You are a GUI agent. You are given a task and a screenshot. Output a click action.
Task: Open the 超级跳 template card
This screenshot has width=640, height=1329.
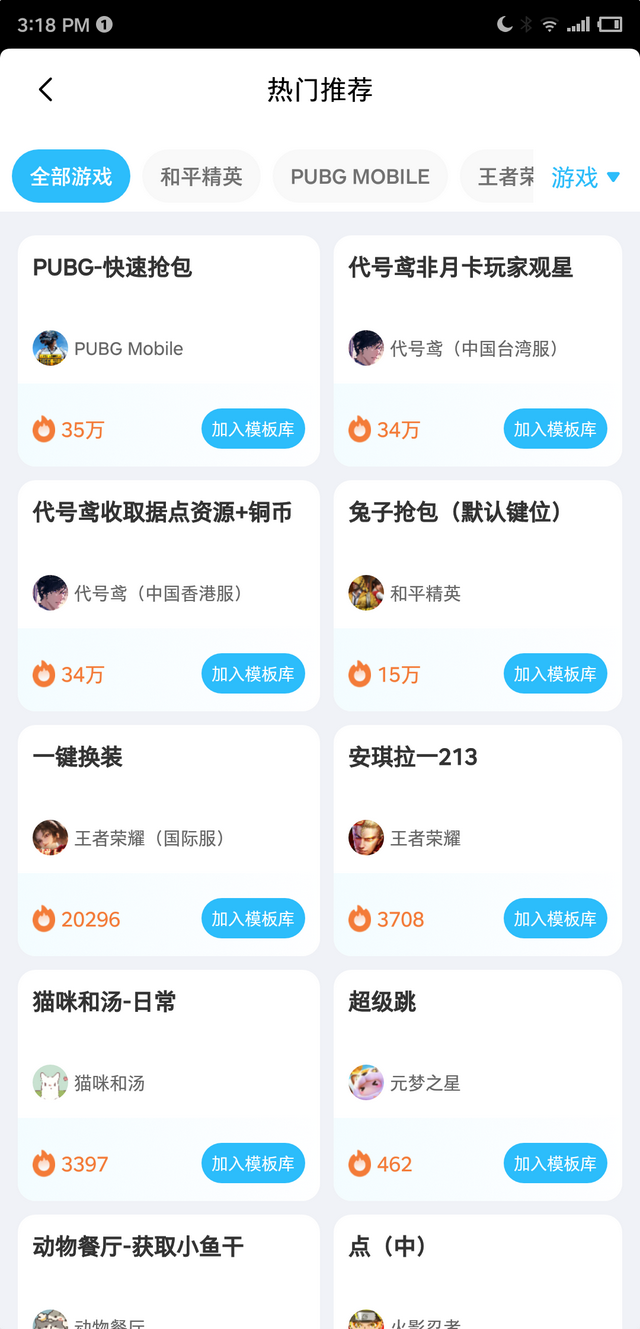[x=478, y=1085]
